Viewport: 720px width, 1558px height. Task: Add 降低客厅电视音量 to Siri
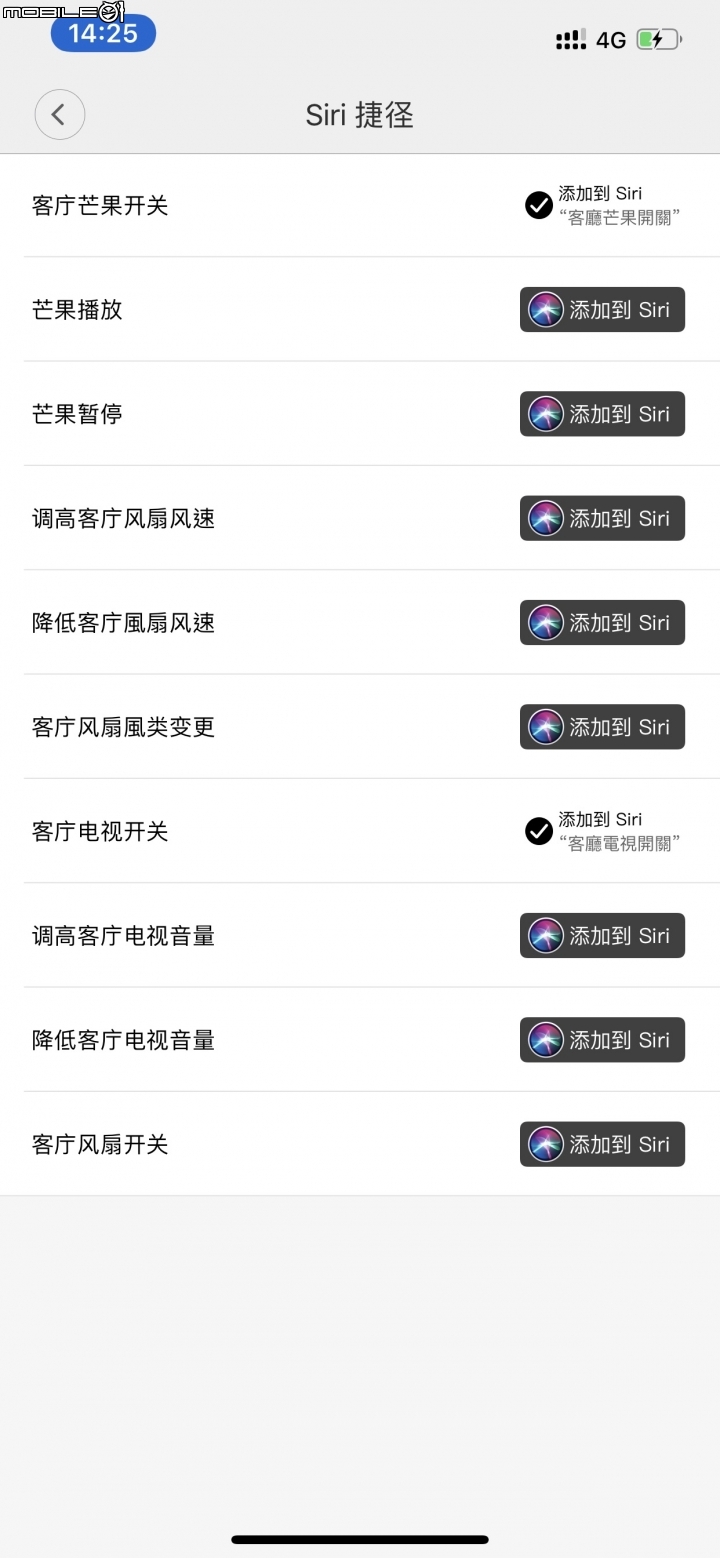(x=602, y=1040)
